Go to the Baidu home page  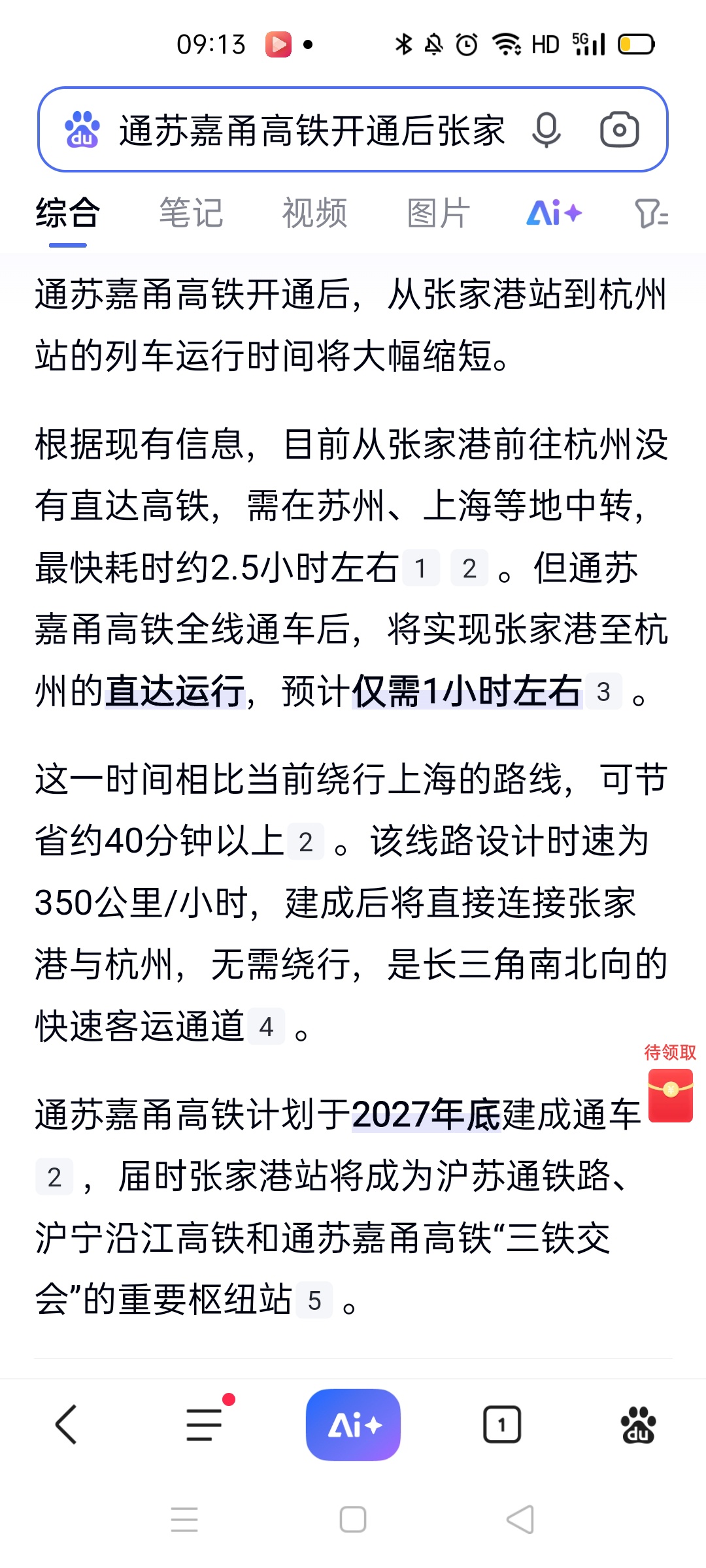(638, 1424)
